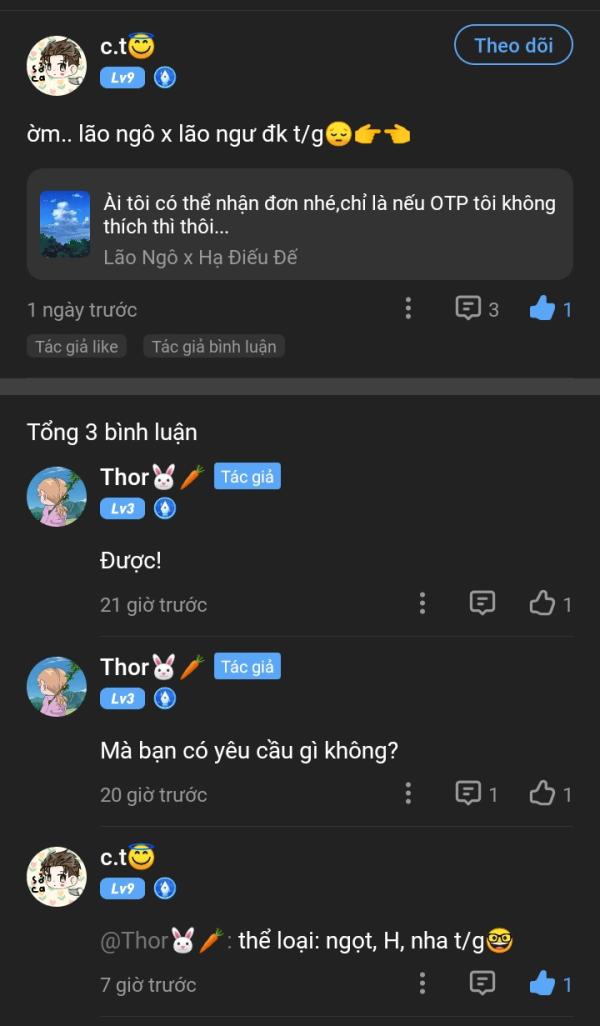Like "Mà bạn có yêu cầu gì không?" comment

(542, 793)
